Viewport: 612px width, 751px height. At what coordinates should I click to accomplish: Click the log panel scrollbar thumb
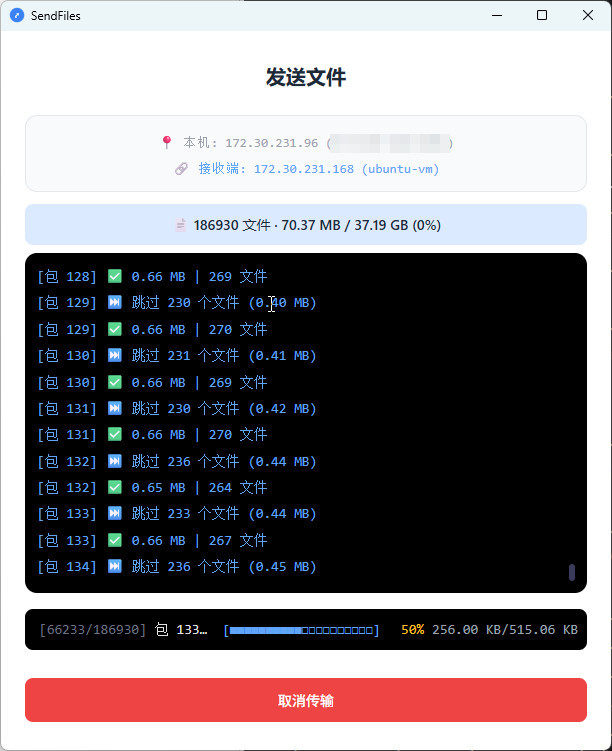(572, 572)
